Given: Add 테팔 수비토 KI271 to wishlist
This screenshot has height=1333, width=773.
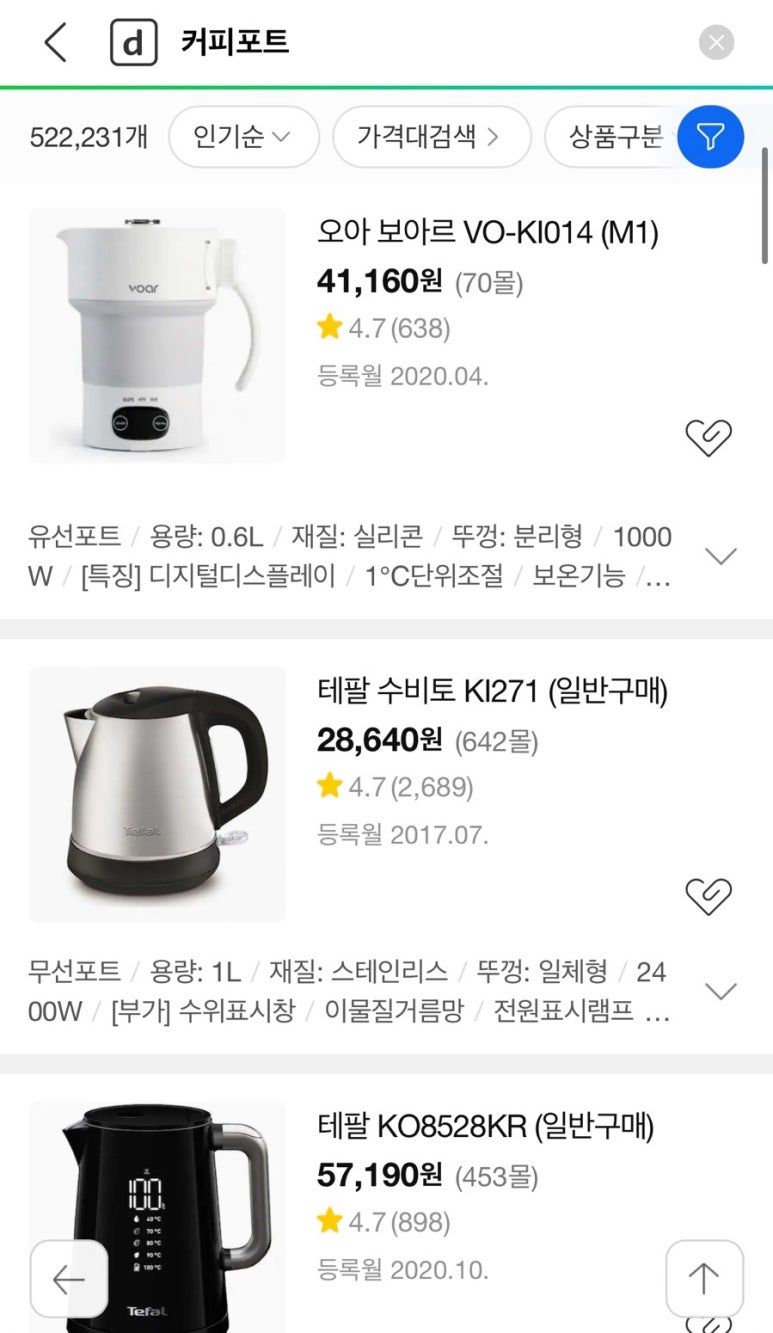Looking at the screenshot, I should coord(708,894).
